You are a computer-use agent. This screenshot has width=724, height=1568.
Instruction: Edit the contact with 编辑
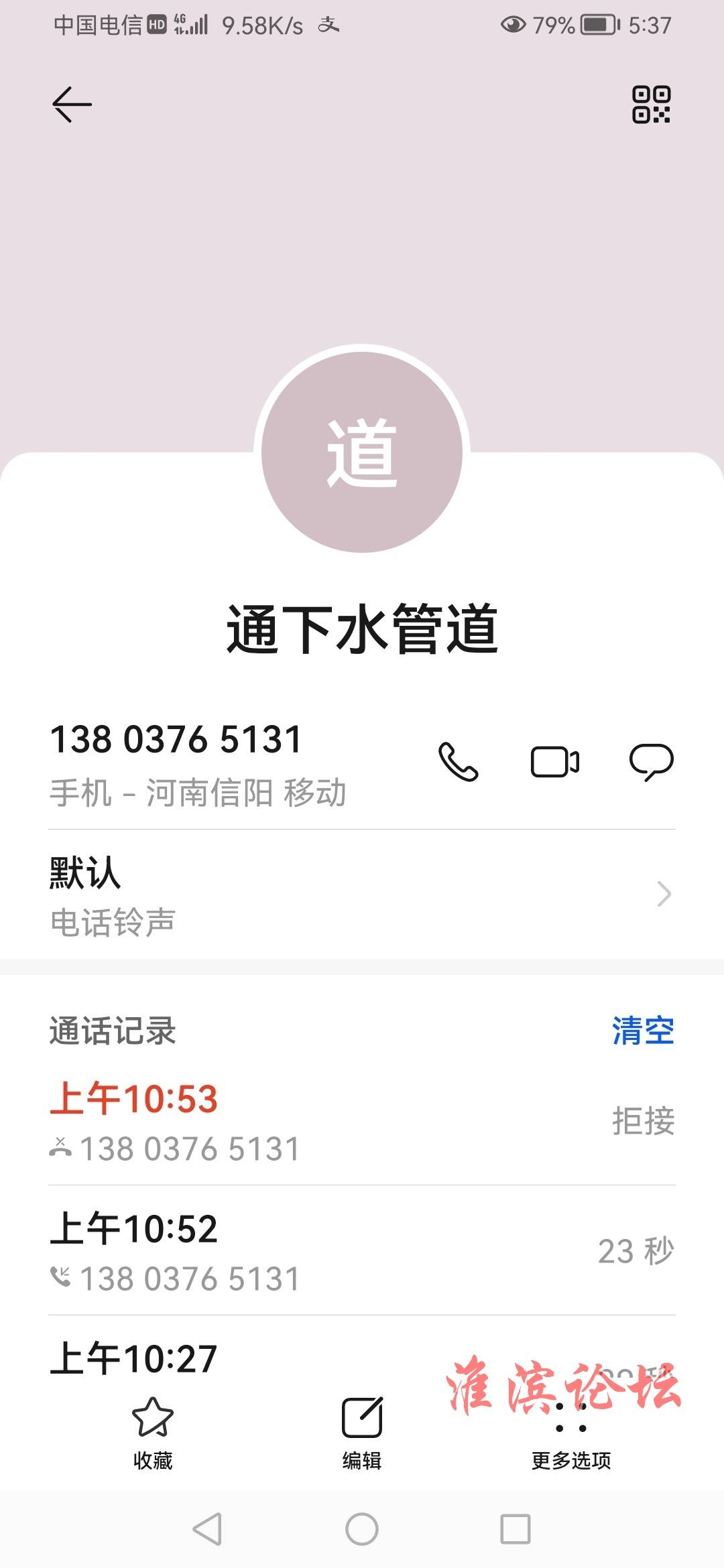[362, 1433]
